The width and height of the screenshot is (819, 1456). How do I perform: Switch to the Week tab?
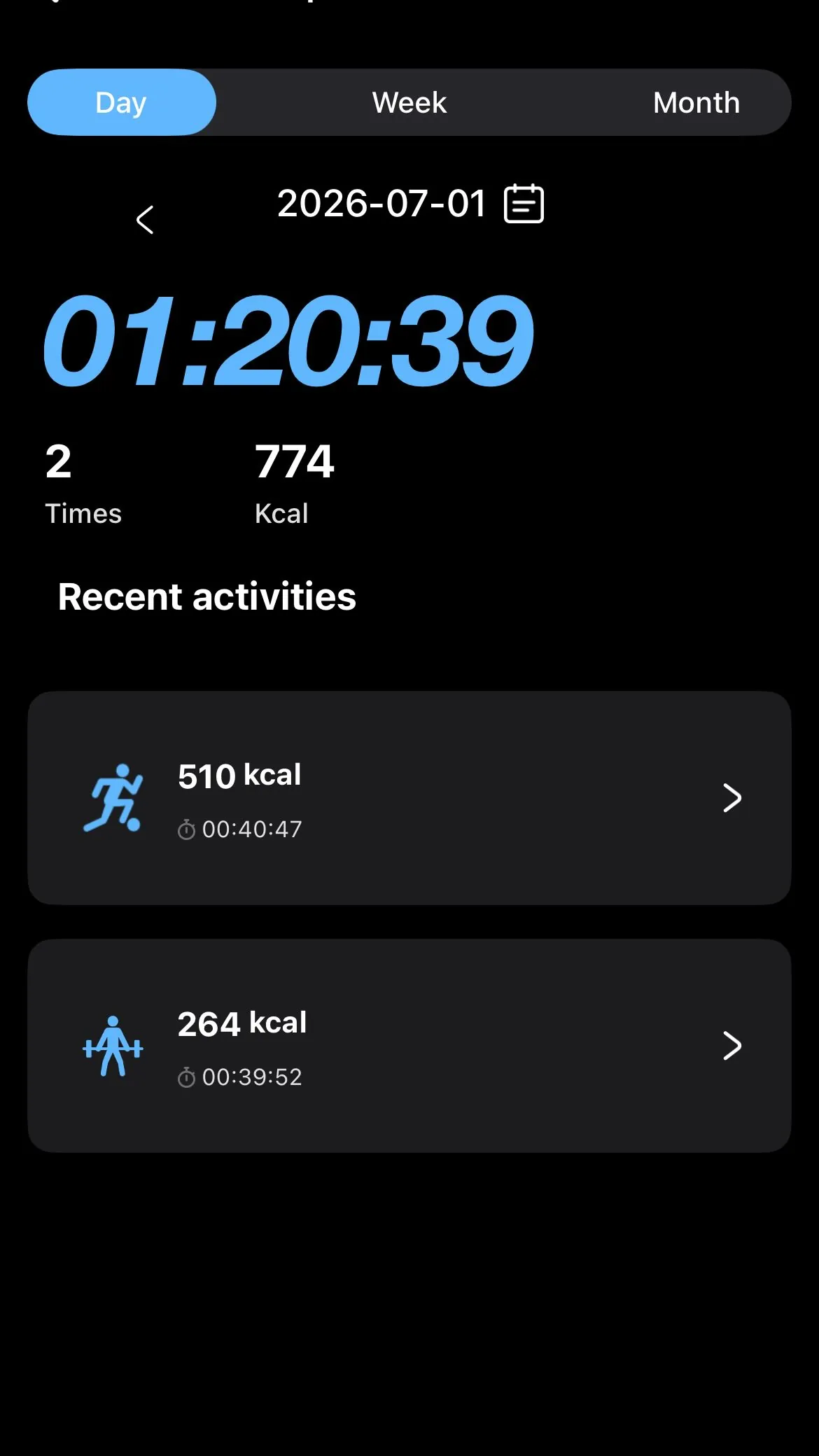(x=409, y=102)
